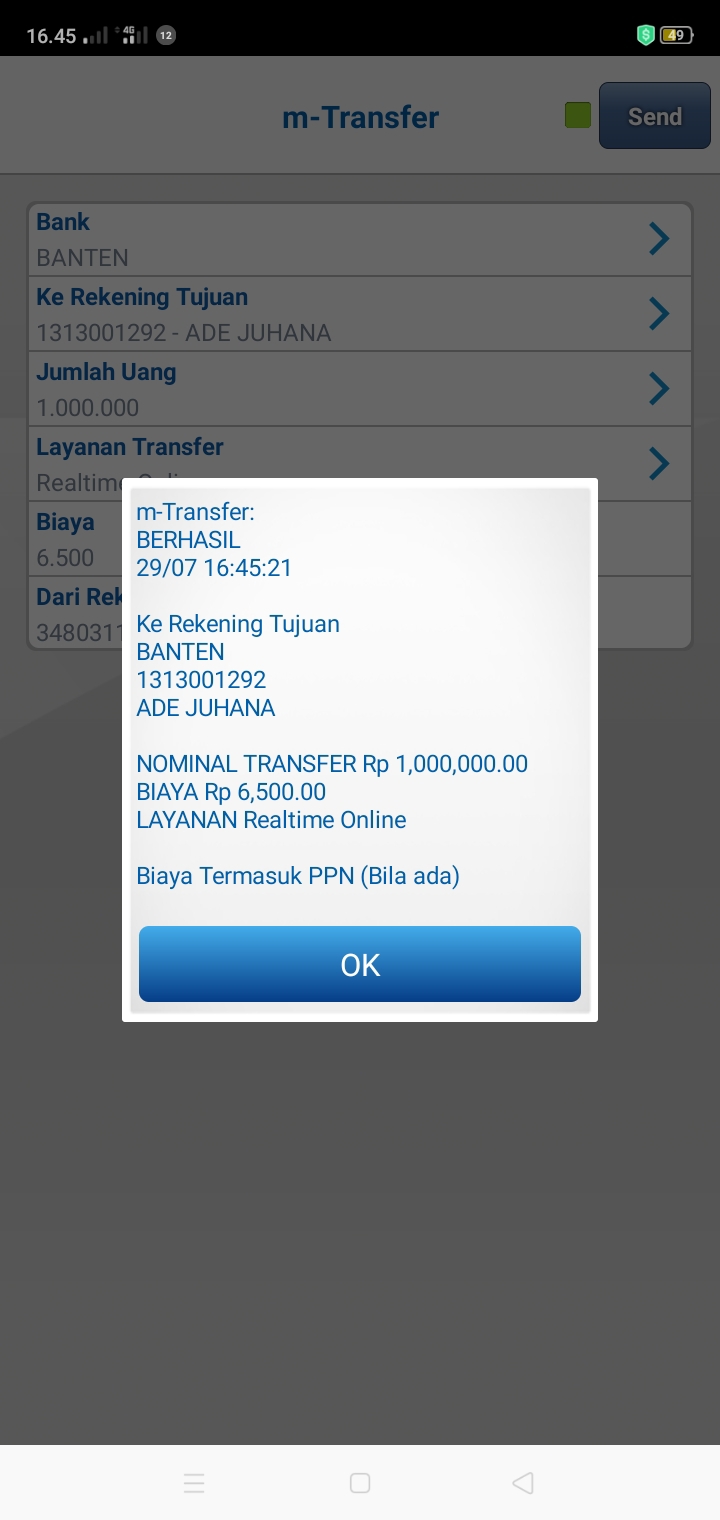Confirm the transfer result with OK
The height and width of the screenshot is (1520, 720).
tap(360, 964)
